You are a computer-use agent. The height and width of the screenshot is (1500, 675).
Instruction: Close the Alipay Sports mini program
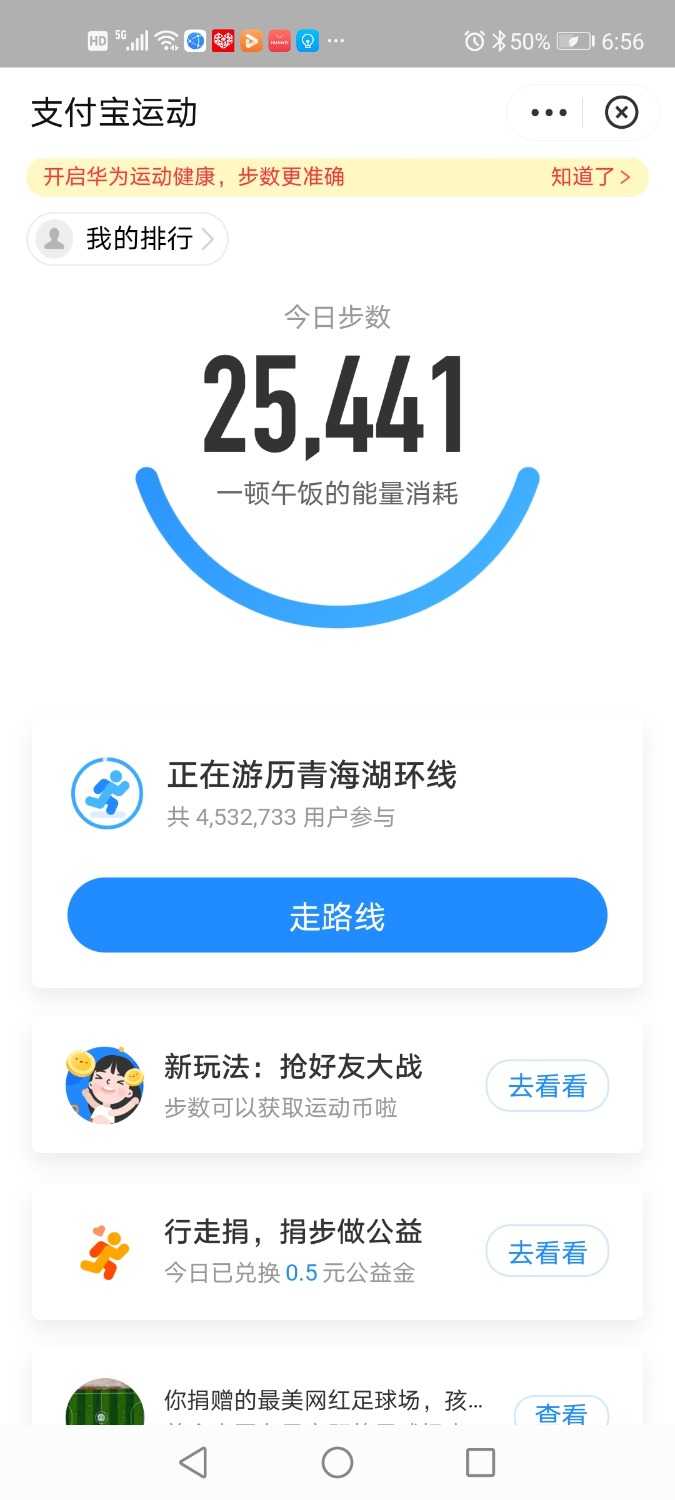point(621,113)
